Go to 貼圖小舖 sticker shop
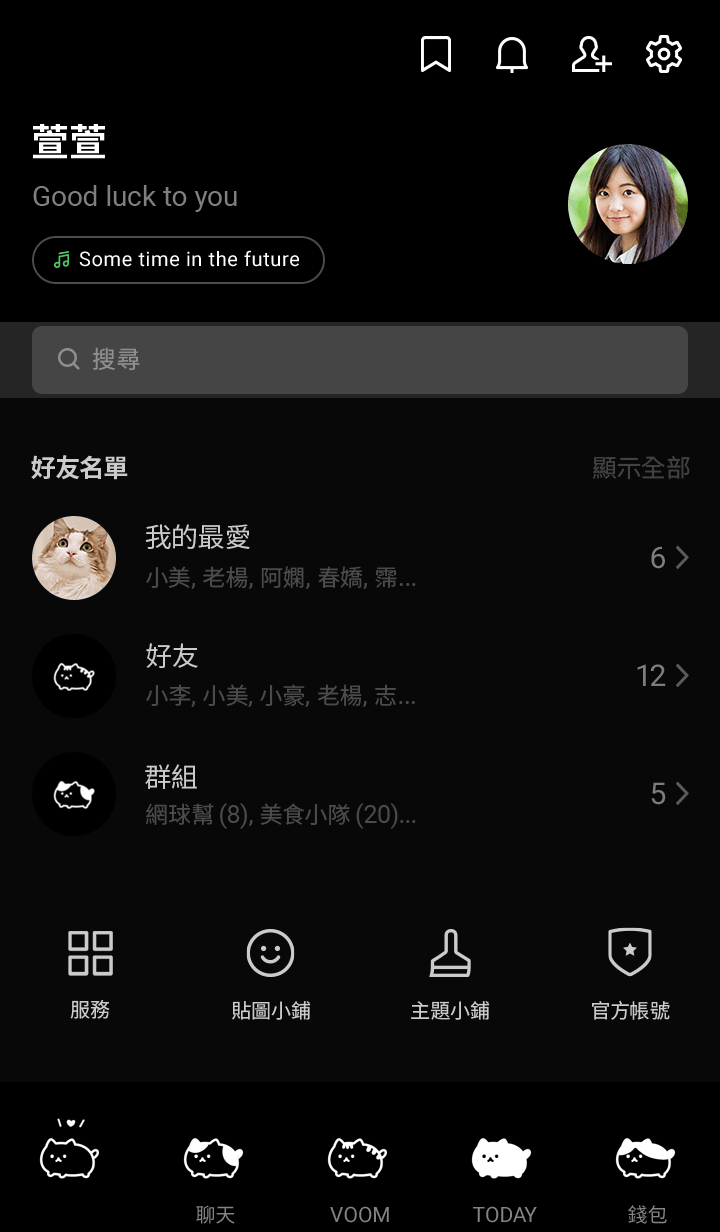 (x=270, y=972)
